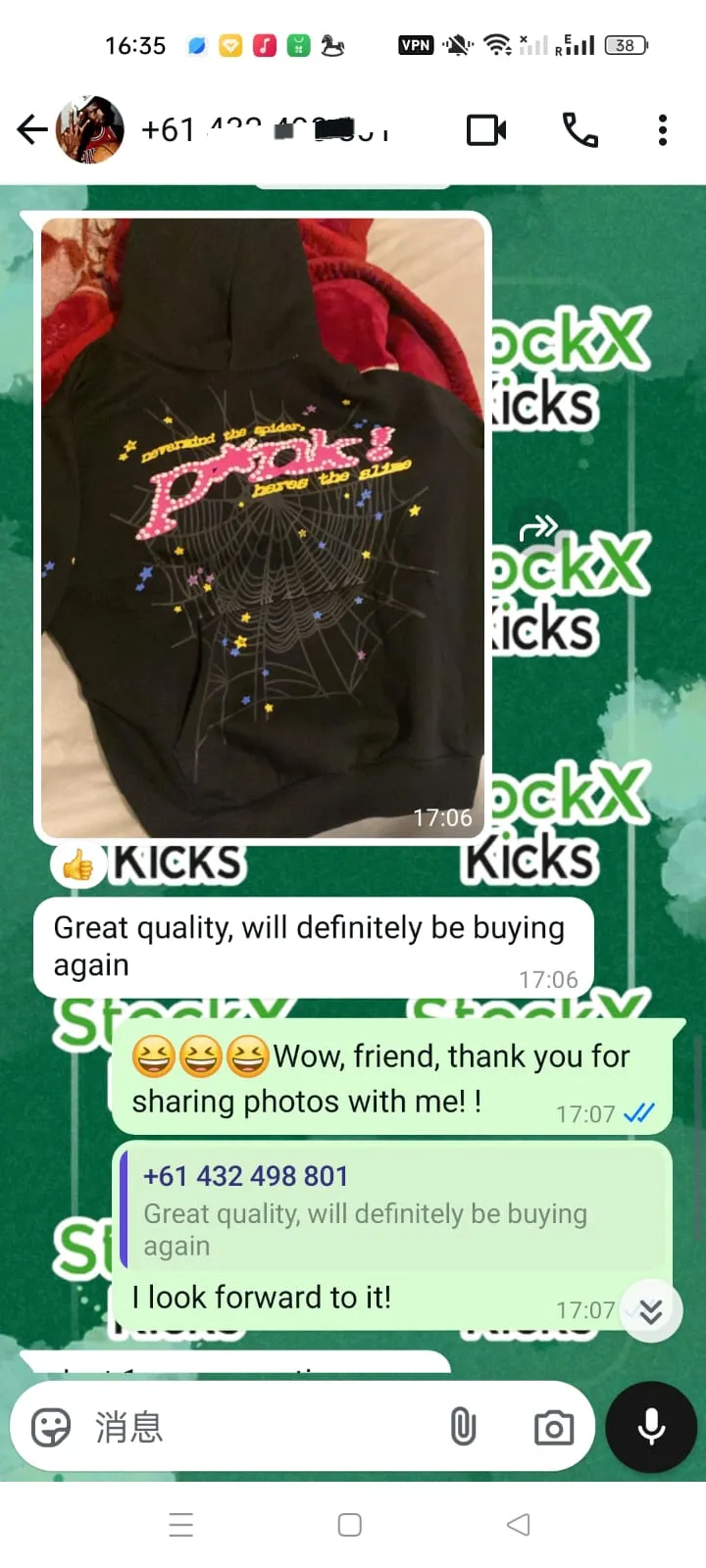Start a voice call
This screenshot has height=1568, width=706.
coord(580,129)
